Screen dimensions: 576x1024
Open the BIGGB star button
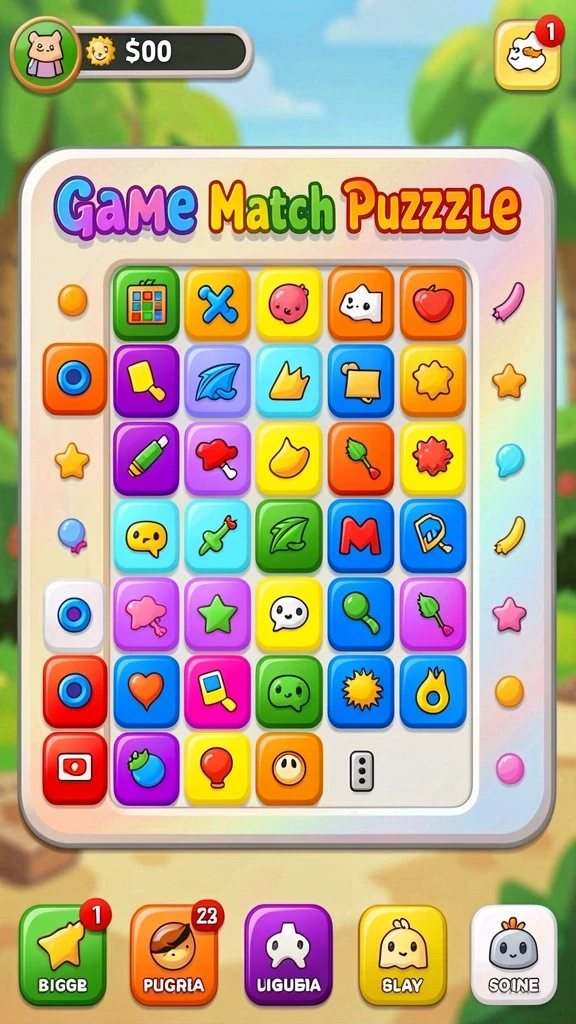[63, 955]
